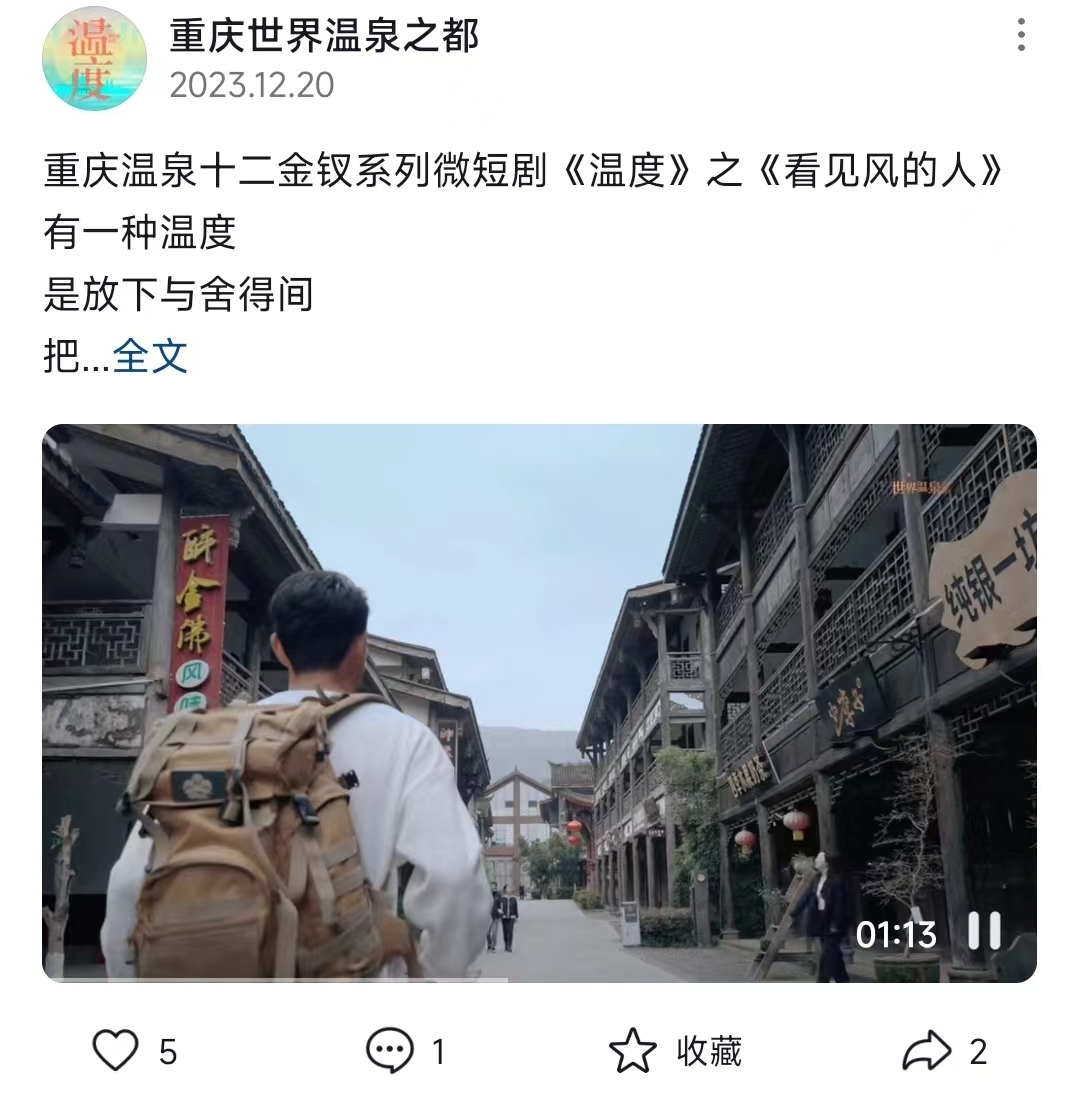Open the three-dot overflow menu

[x=1021, y=35]
